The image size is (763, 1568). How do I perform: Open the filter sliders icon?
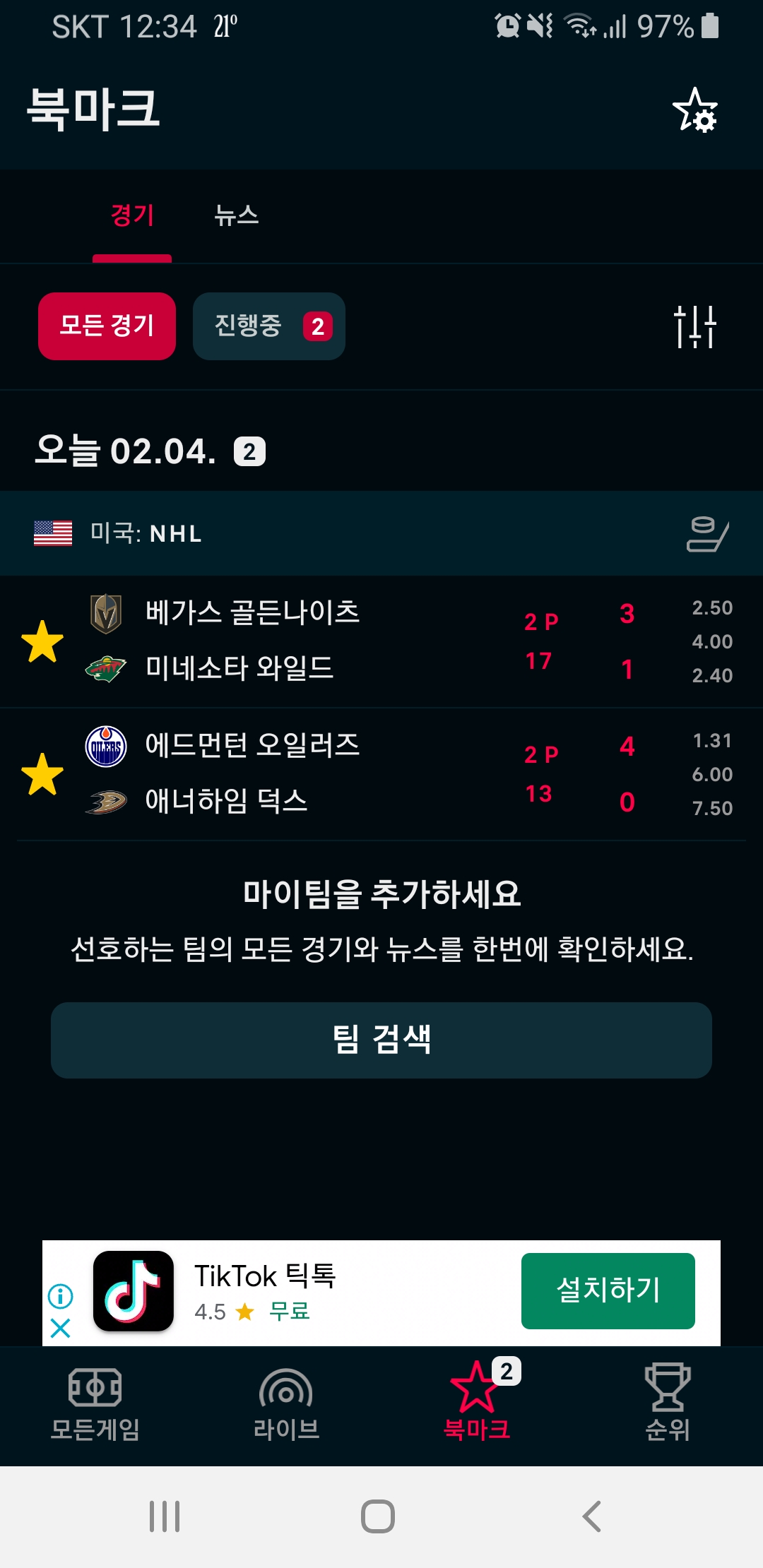pyautogui.click(x=694, y=326)
